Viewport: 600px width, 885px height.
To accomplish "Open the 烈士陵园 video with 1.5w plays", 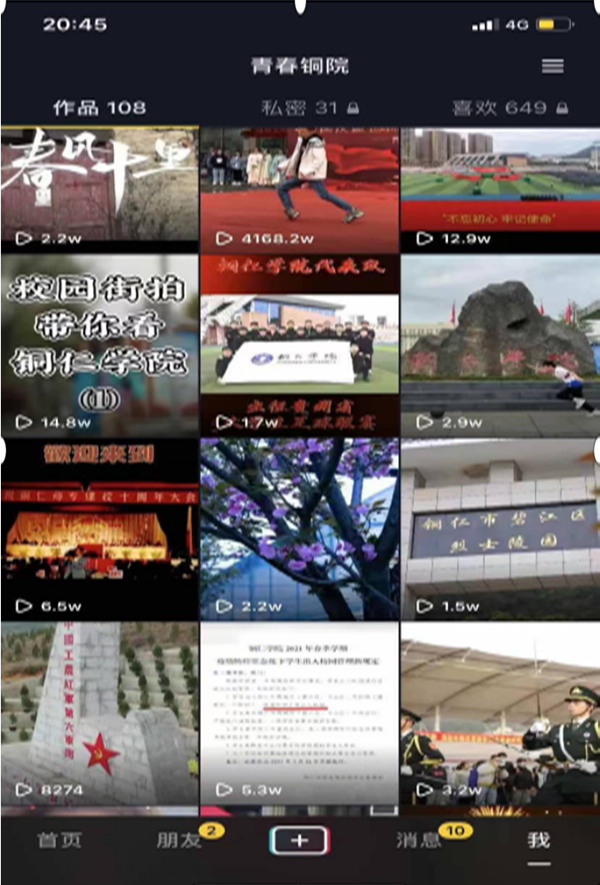I will (x=500, y=530).
